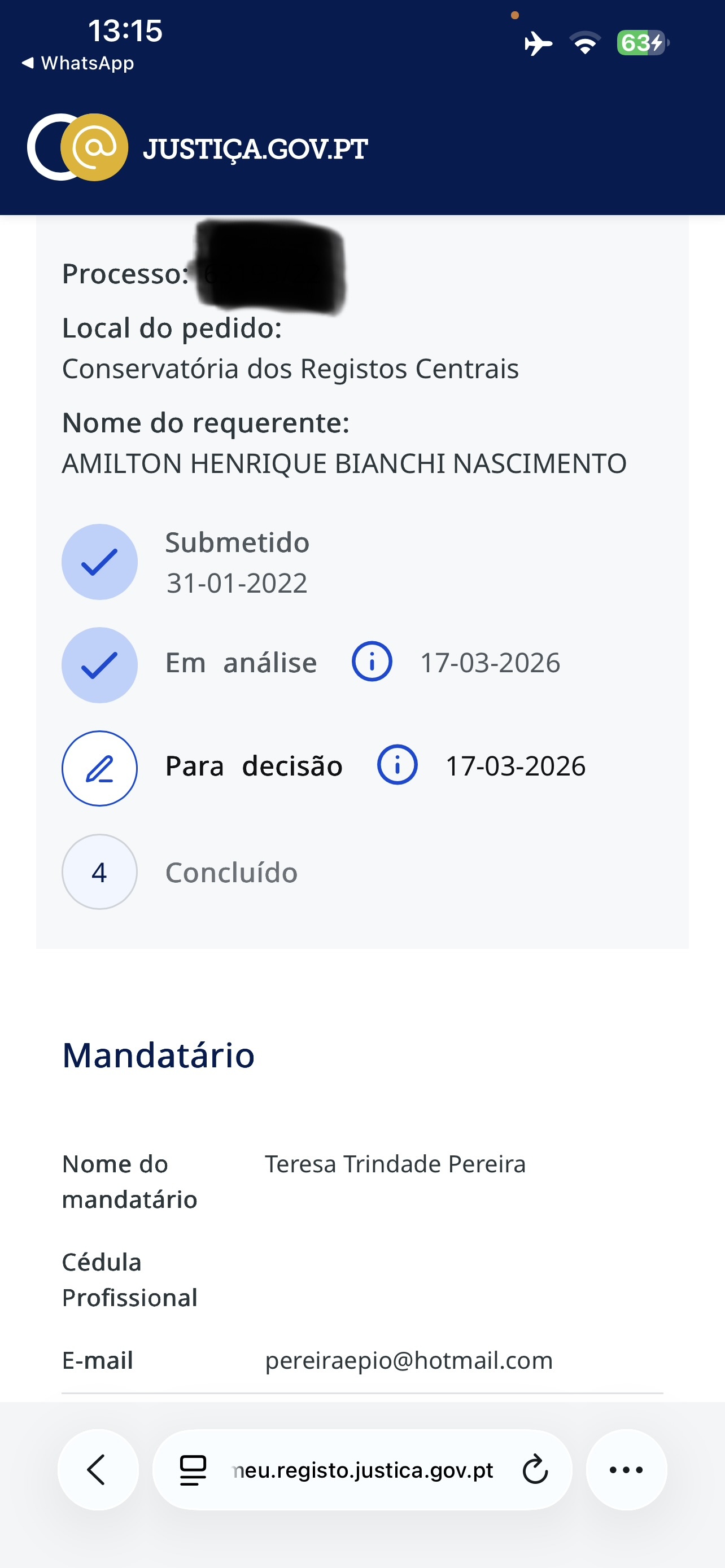Open the JUSTIÇA.GOV.PT home logo
Image resolution: width=725 pixels, height=1568 pixels.
coord(197,148)
